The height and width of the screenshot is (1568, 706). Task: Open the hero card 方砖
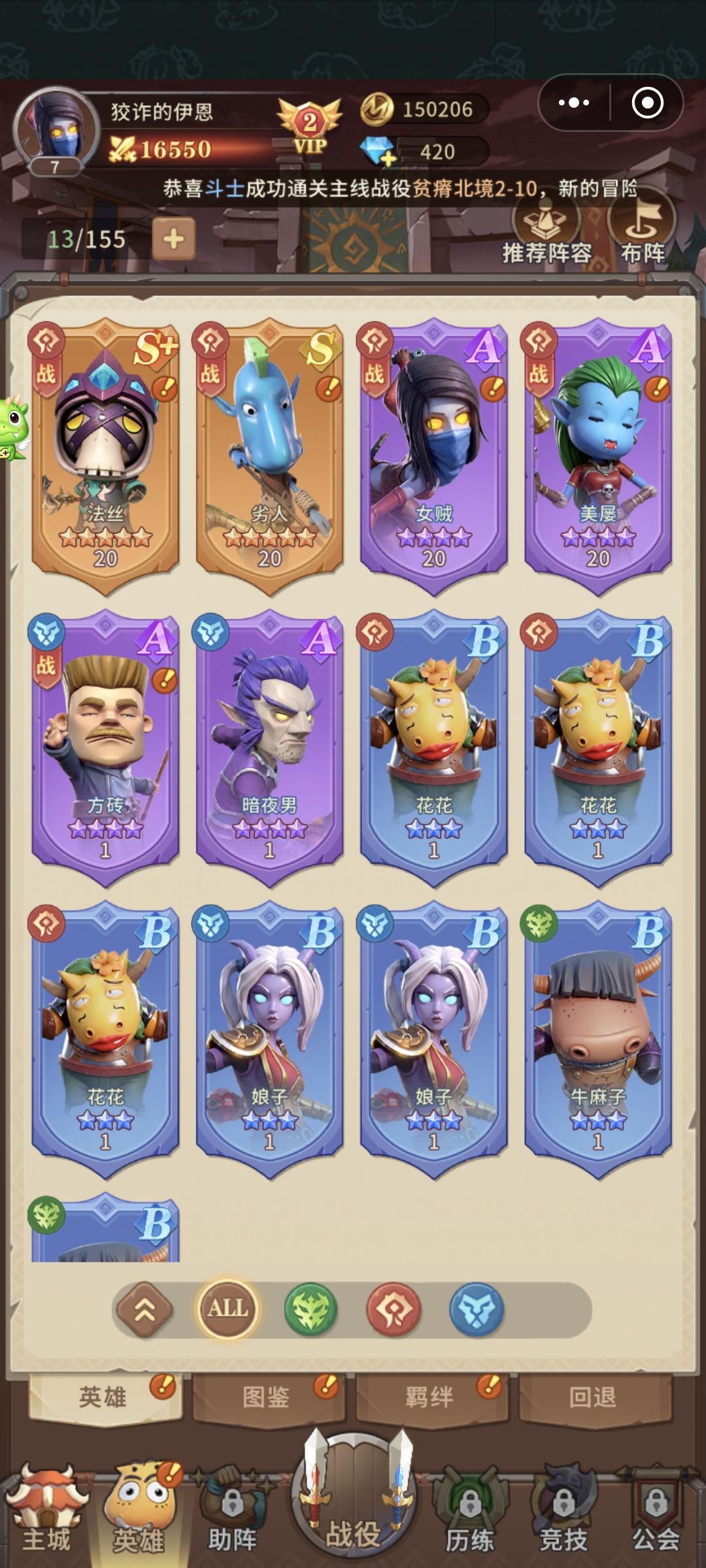click(x=105, y=748)
